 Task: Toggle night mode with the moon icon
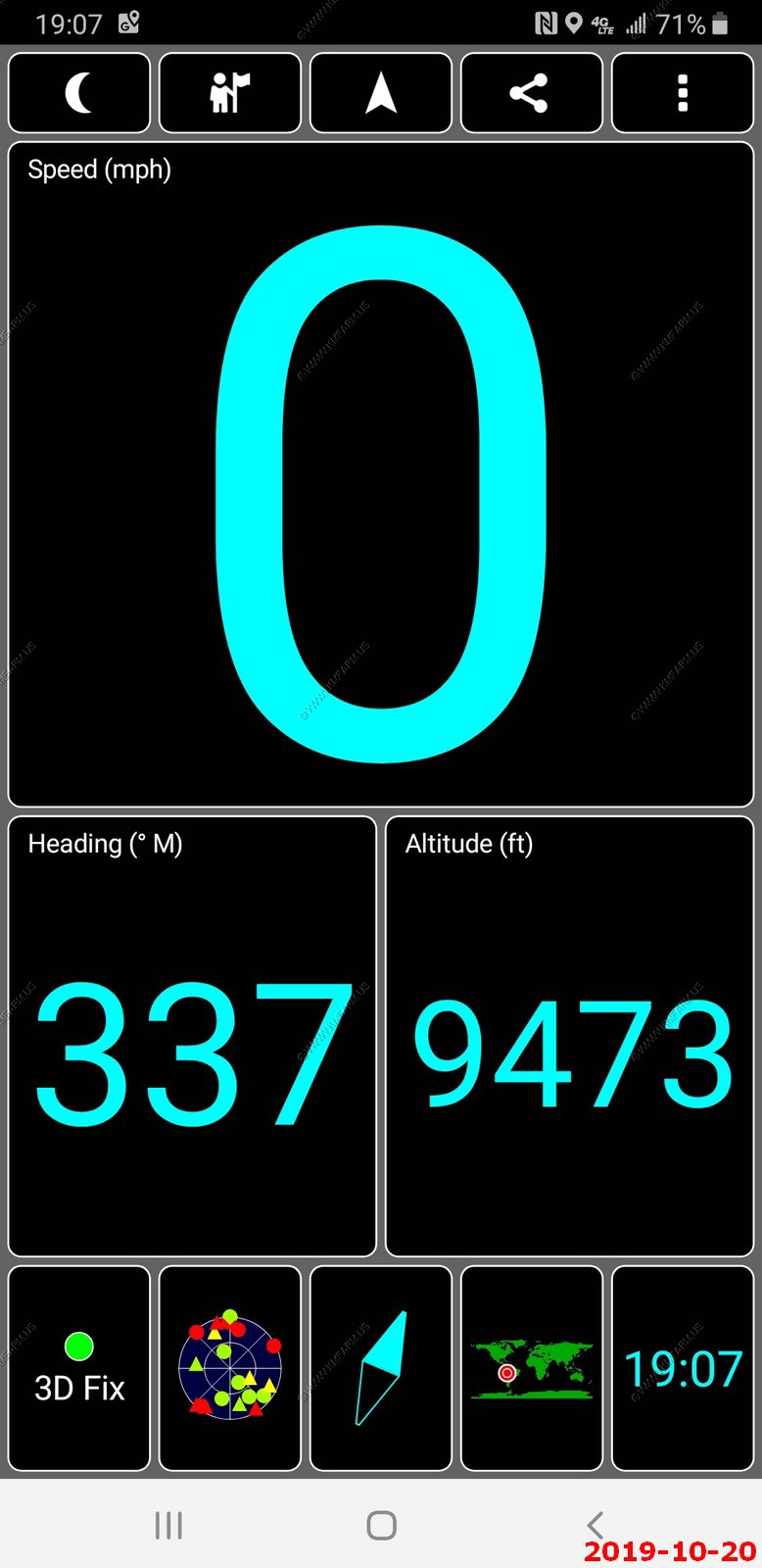click(79, 93)
